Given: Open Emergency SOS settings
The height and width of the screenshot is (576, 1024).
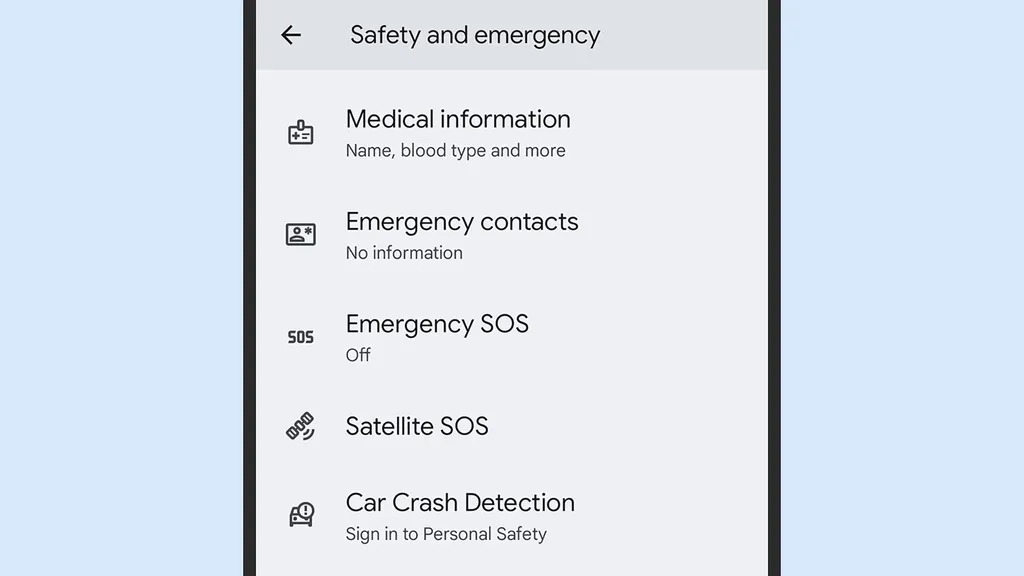Looking at the screenshot, I should click(x=437, y=337).
